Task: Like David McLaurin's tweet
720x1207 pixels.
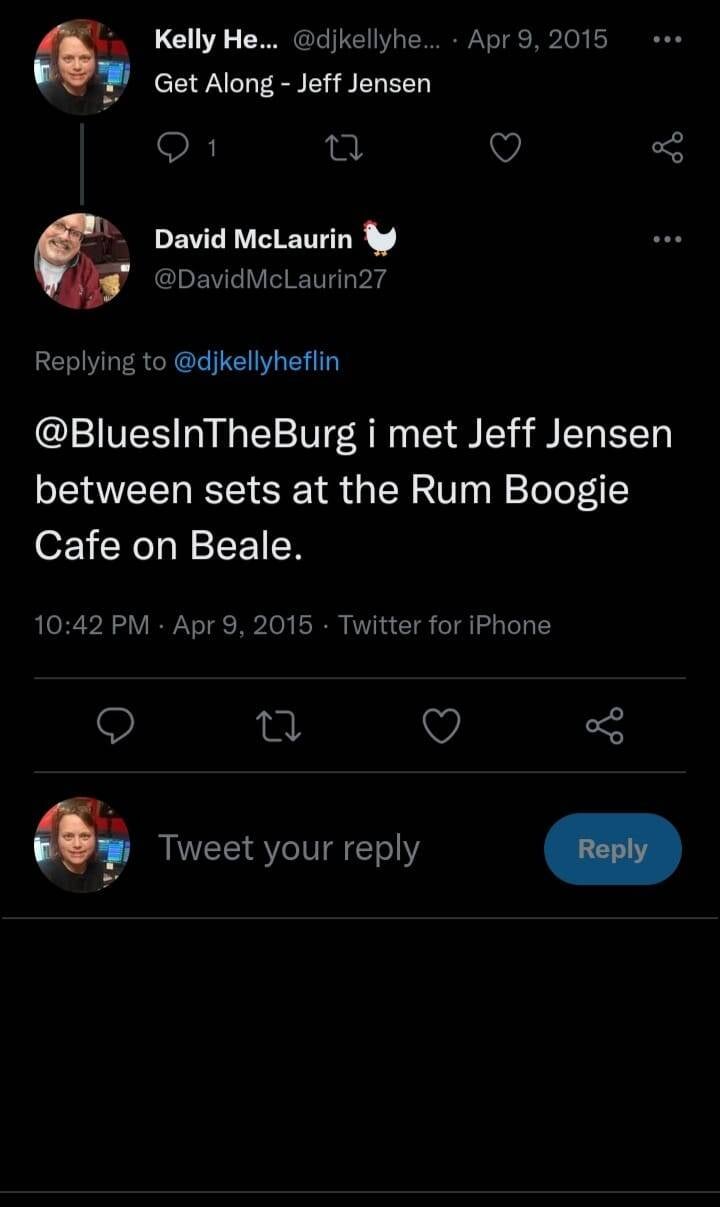Action: [x=439, y=727]
